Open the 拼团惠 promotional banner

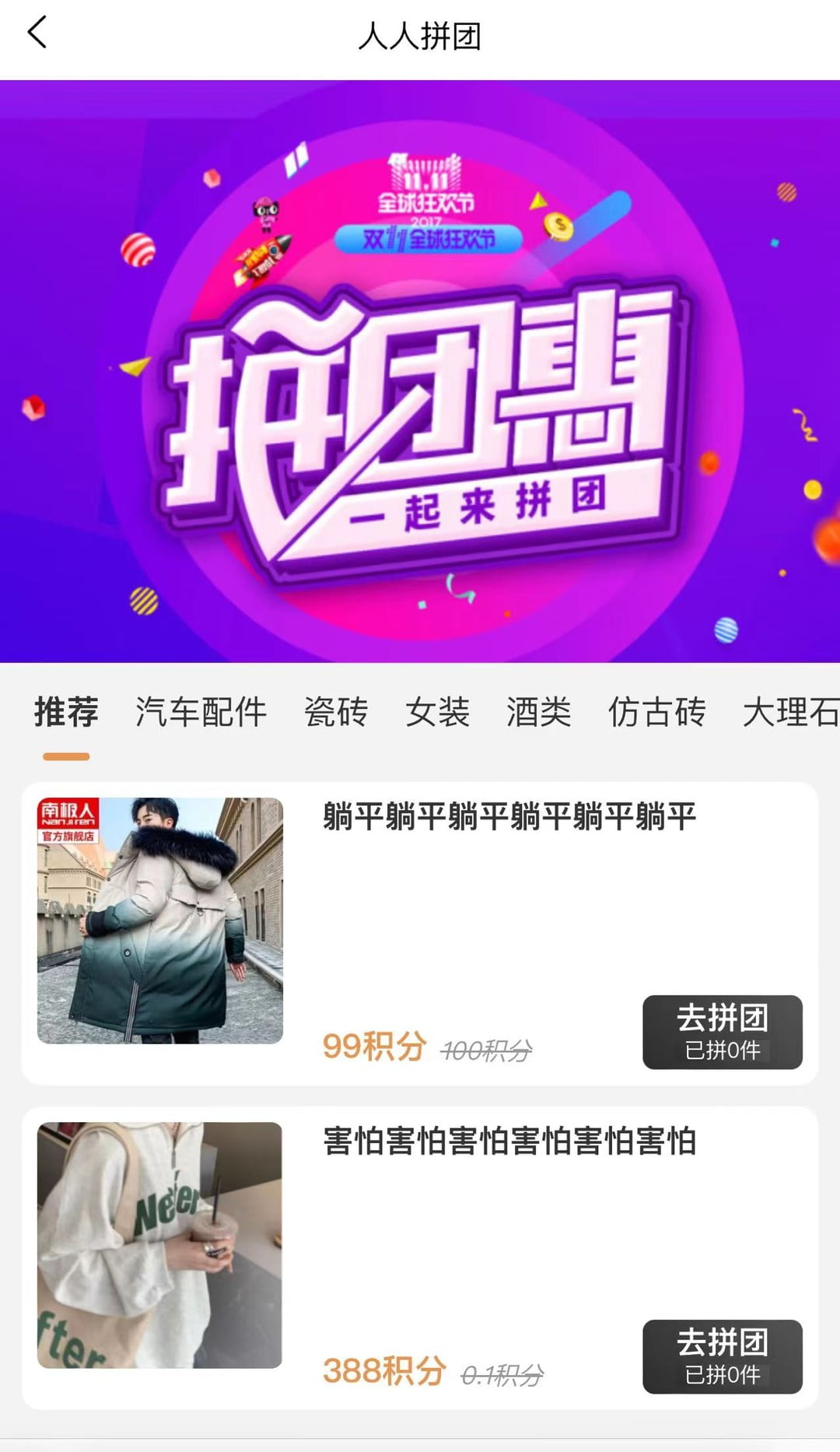tap(420, 371)
